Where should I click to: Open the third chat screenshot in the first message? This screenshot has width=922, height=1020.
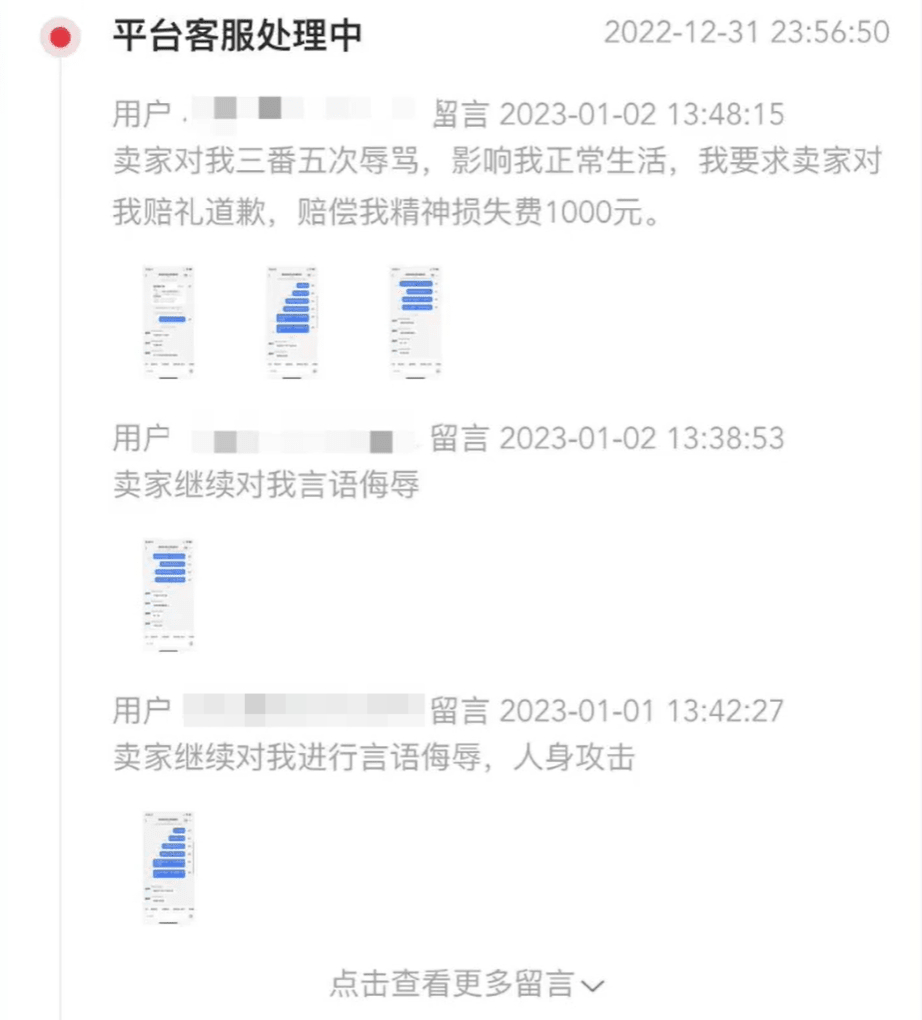pyautogui.click(x=414, y=320)
